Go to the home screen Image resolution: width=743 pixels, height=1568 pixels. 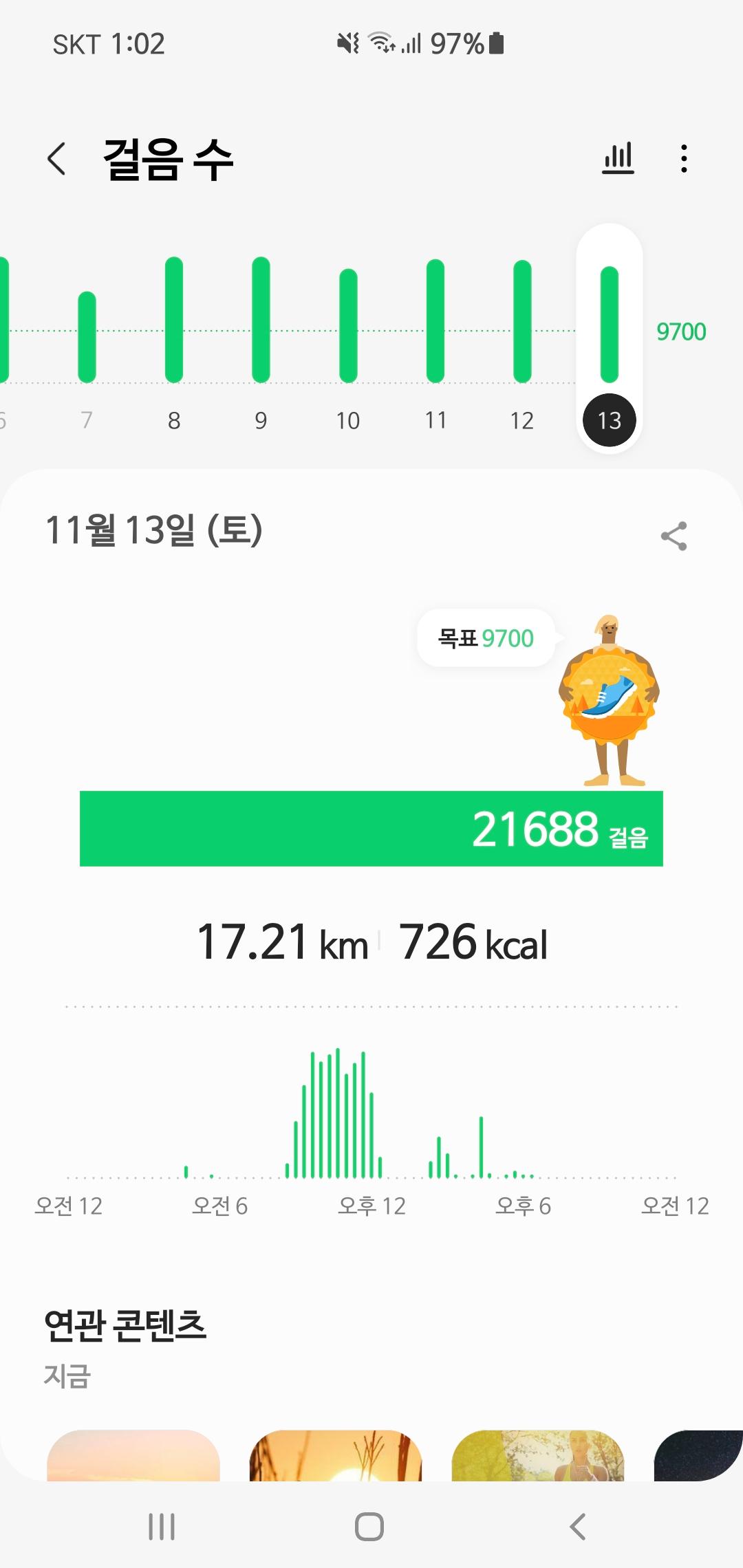click(x=369, y=1527)
